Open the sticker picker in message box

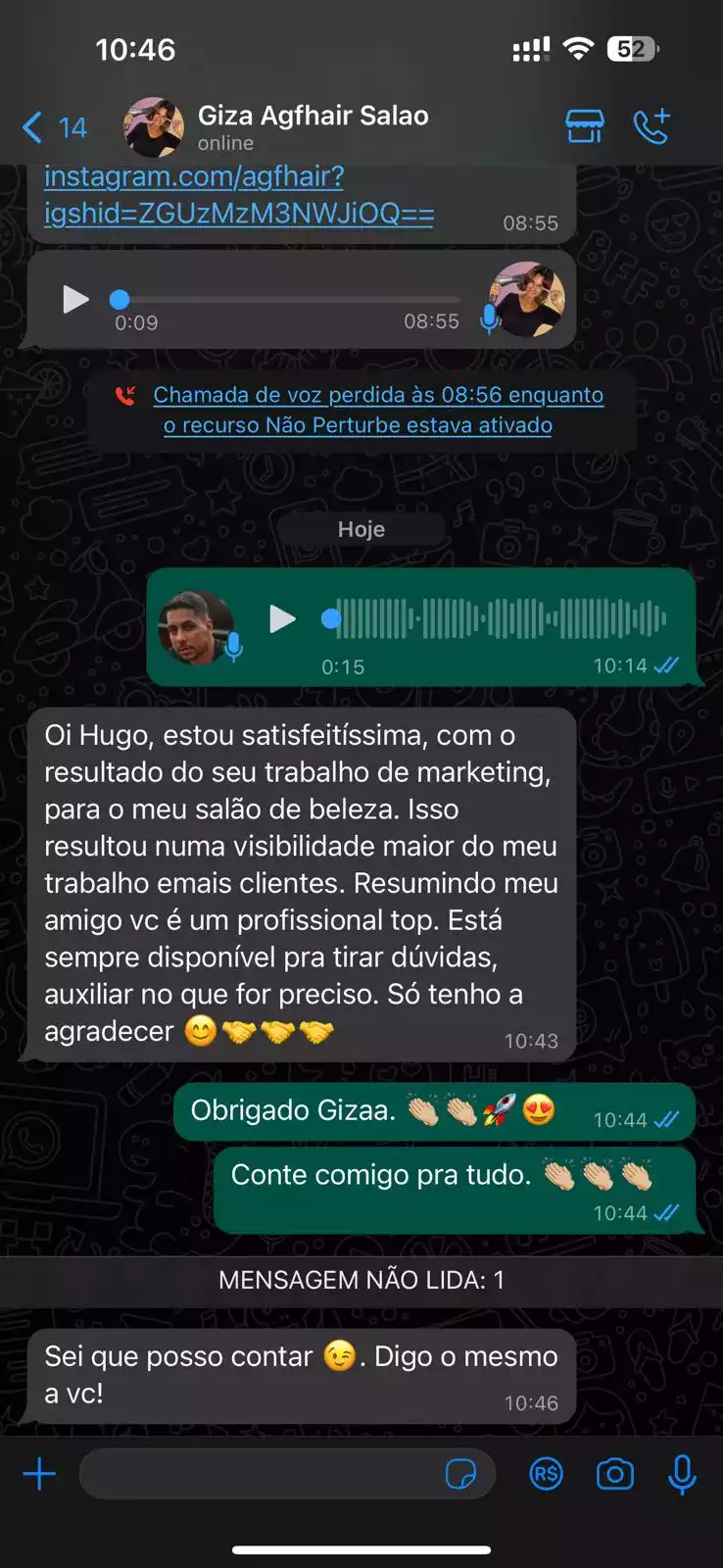tap(459, 1474)
